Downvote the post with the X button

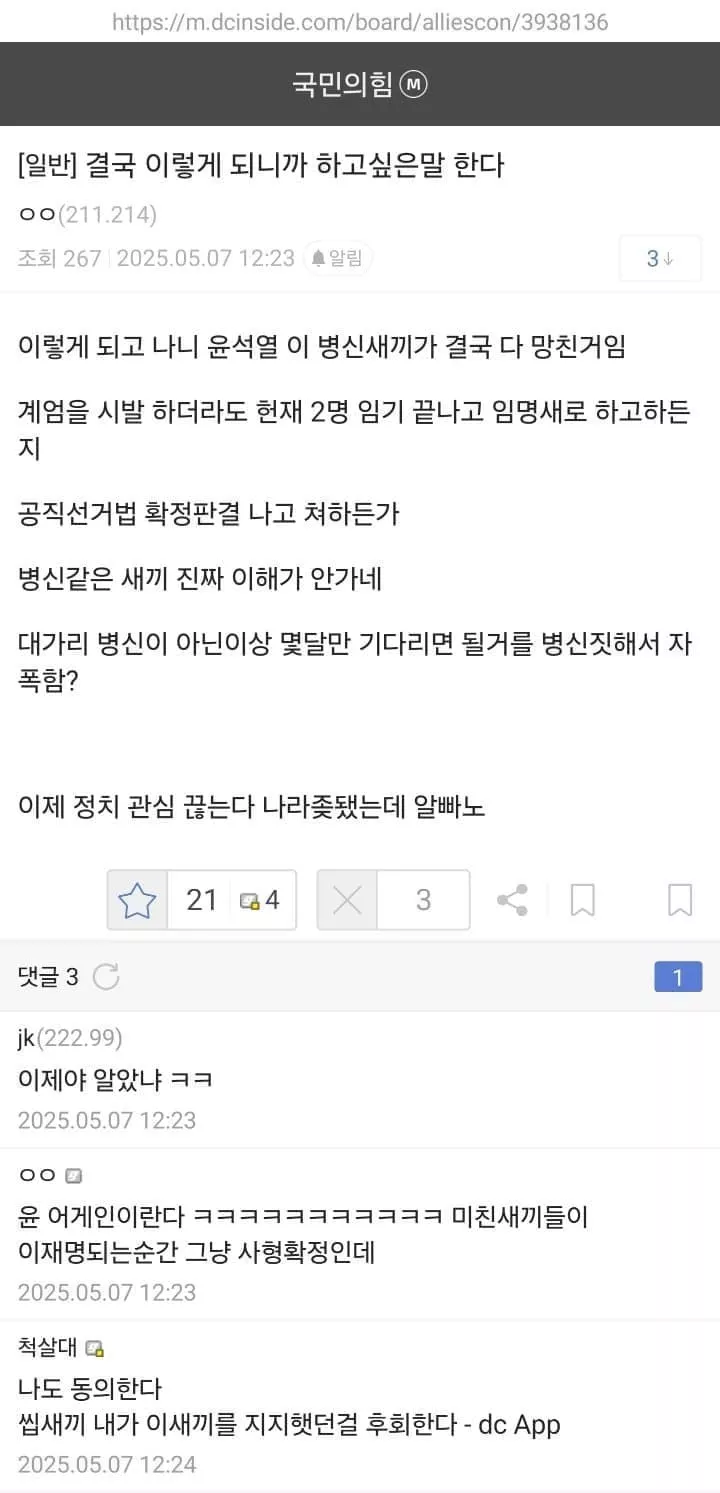[347, 900]
